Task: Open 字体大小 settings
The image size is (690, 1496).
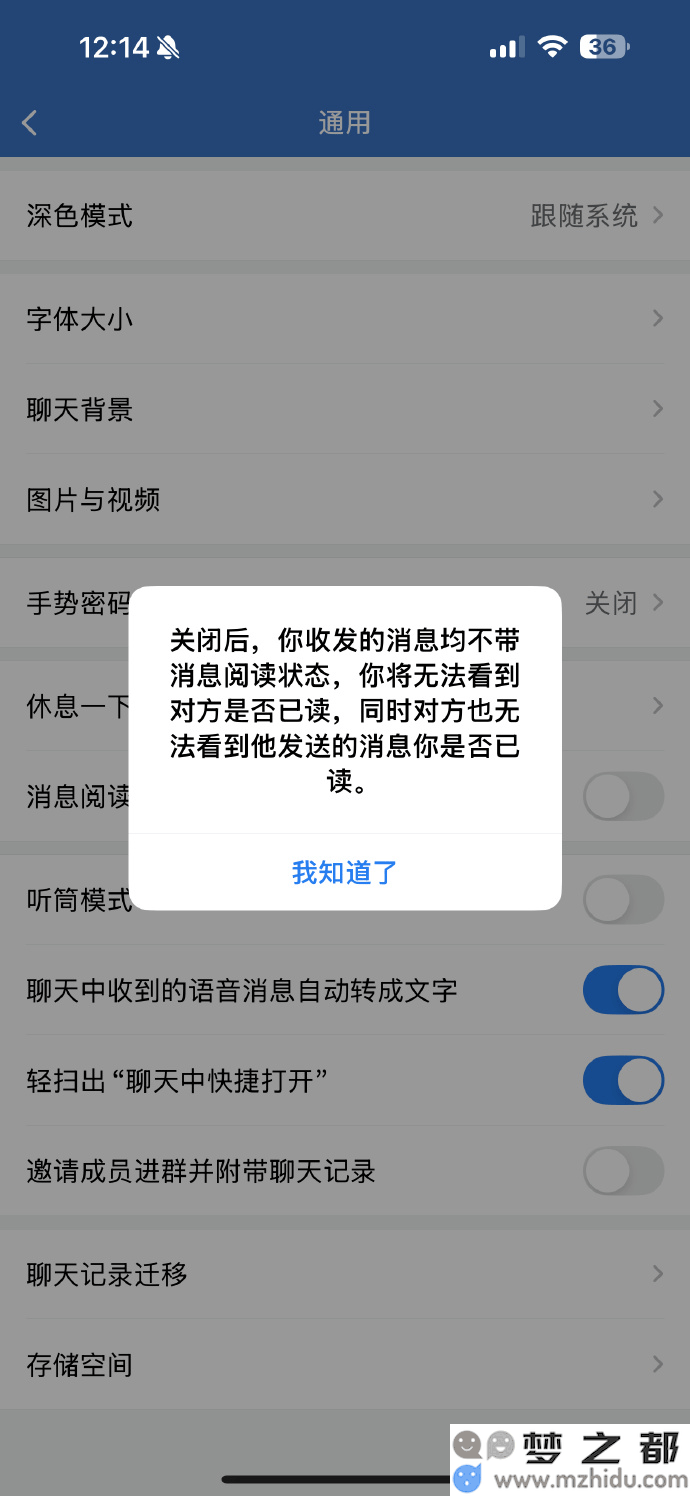Action: [x=345, y=319]
